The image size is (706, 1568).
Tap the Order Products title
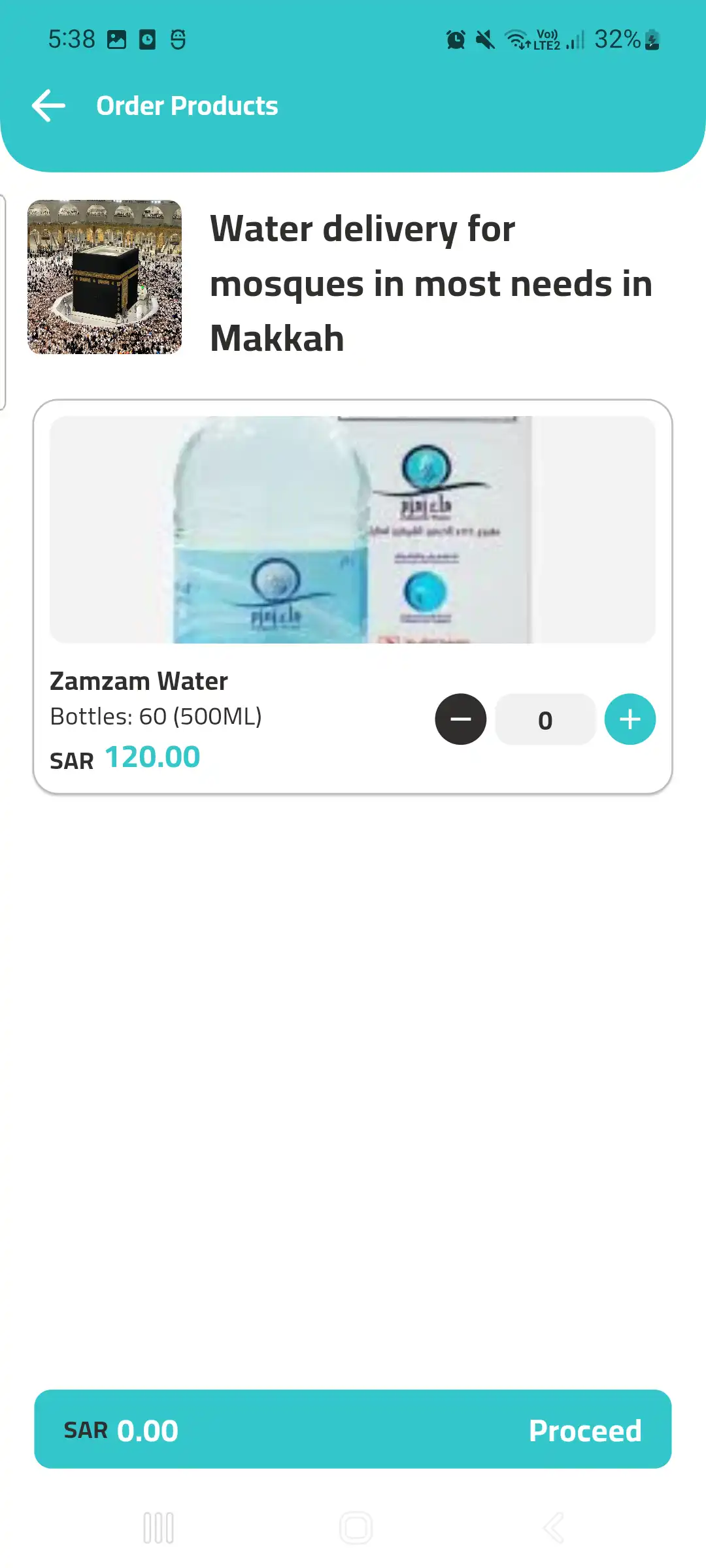187,105
